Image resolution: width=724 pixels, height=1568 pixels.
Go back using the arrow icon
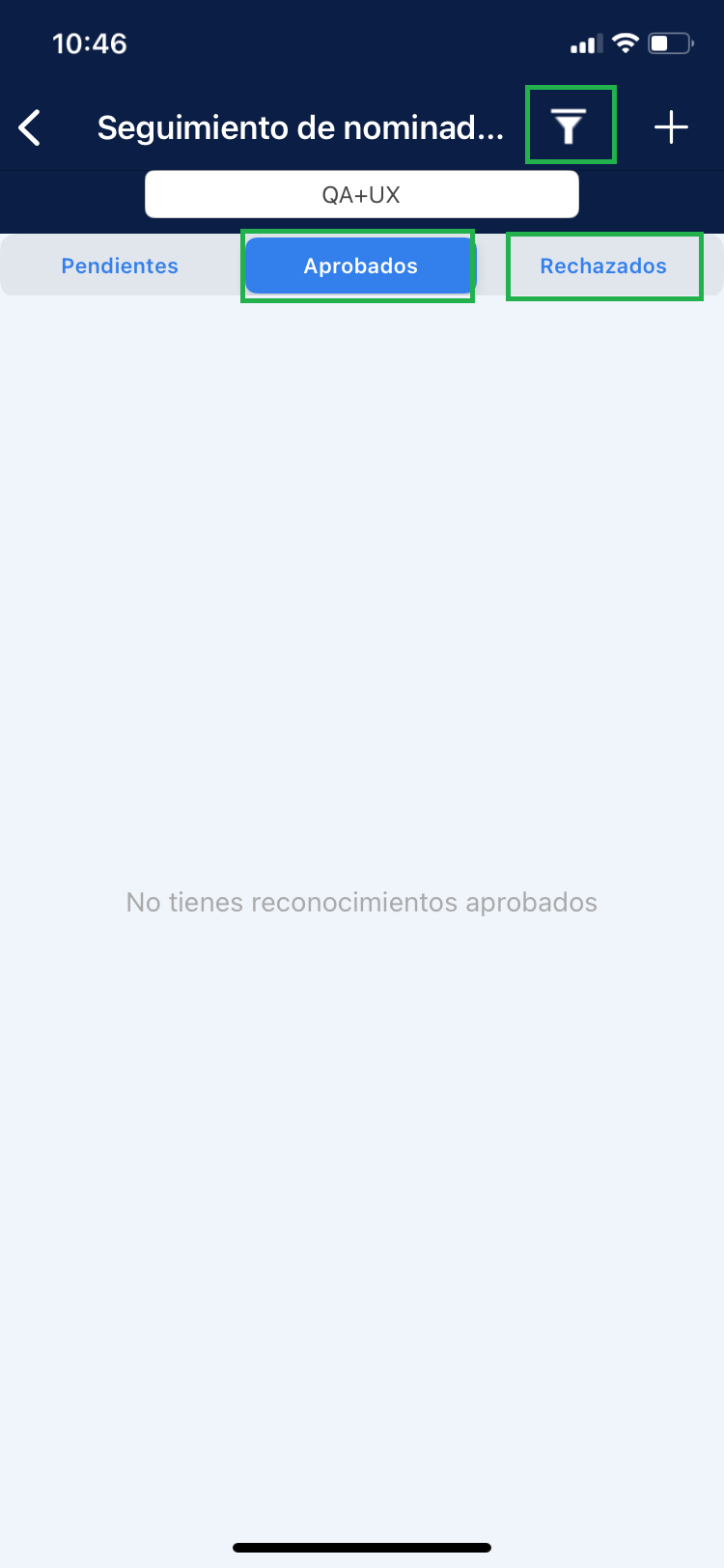[x=31, y=127]
